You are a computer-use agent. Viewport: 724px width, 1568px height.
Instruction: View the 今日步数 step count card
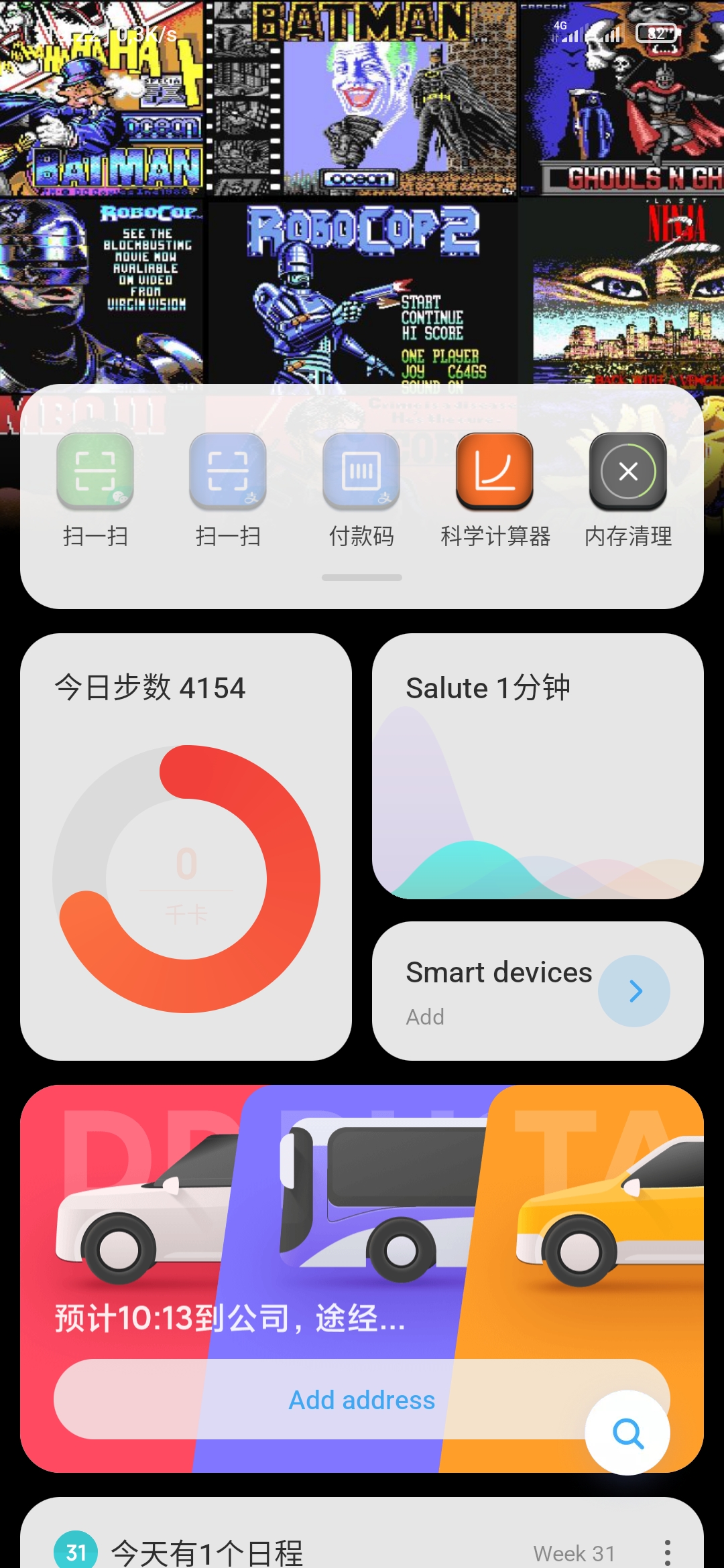coord(186,846)
